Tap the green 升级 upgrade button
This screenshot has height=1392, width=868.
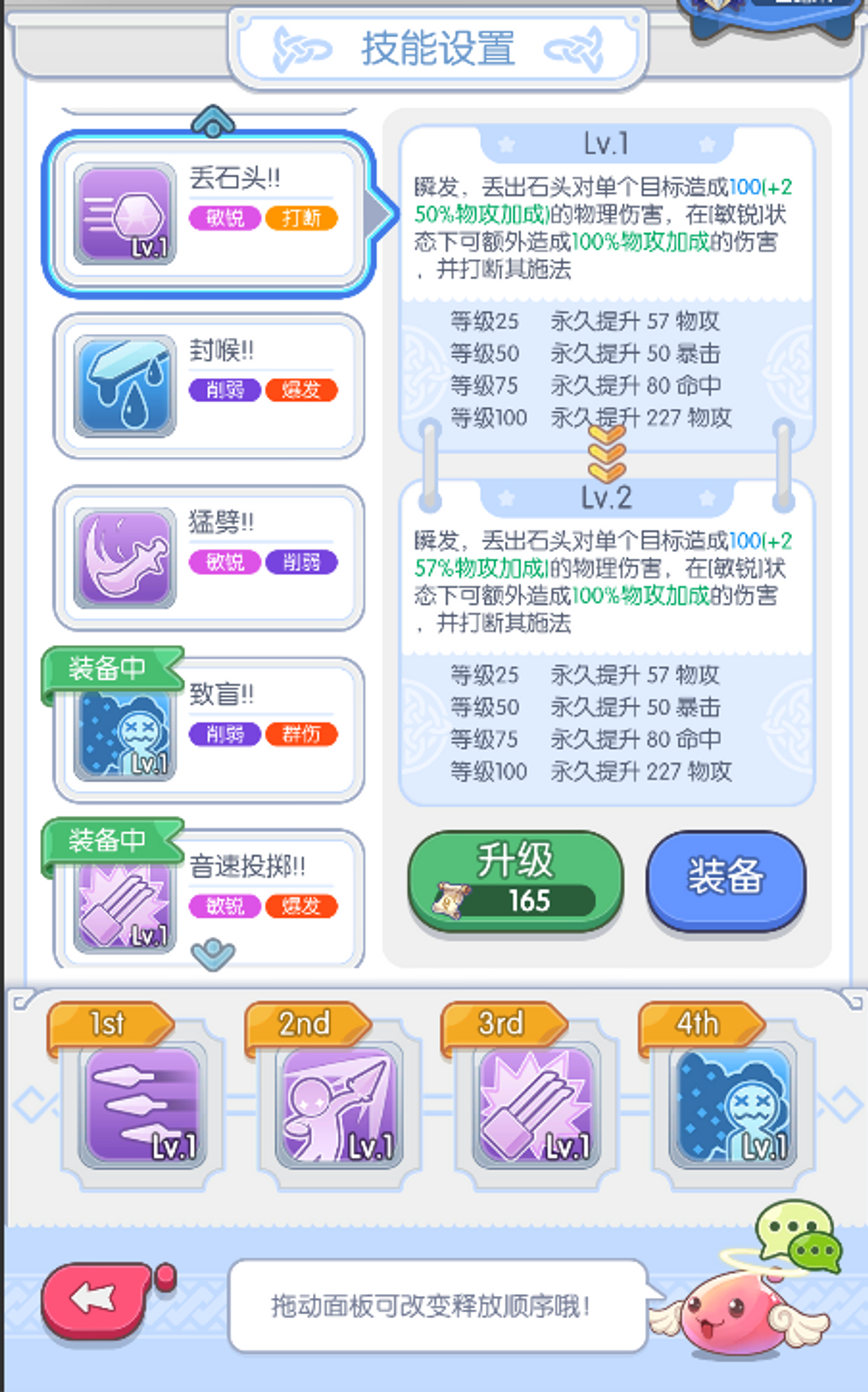(x=516, y=880)
